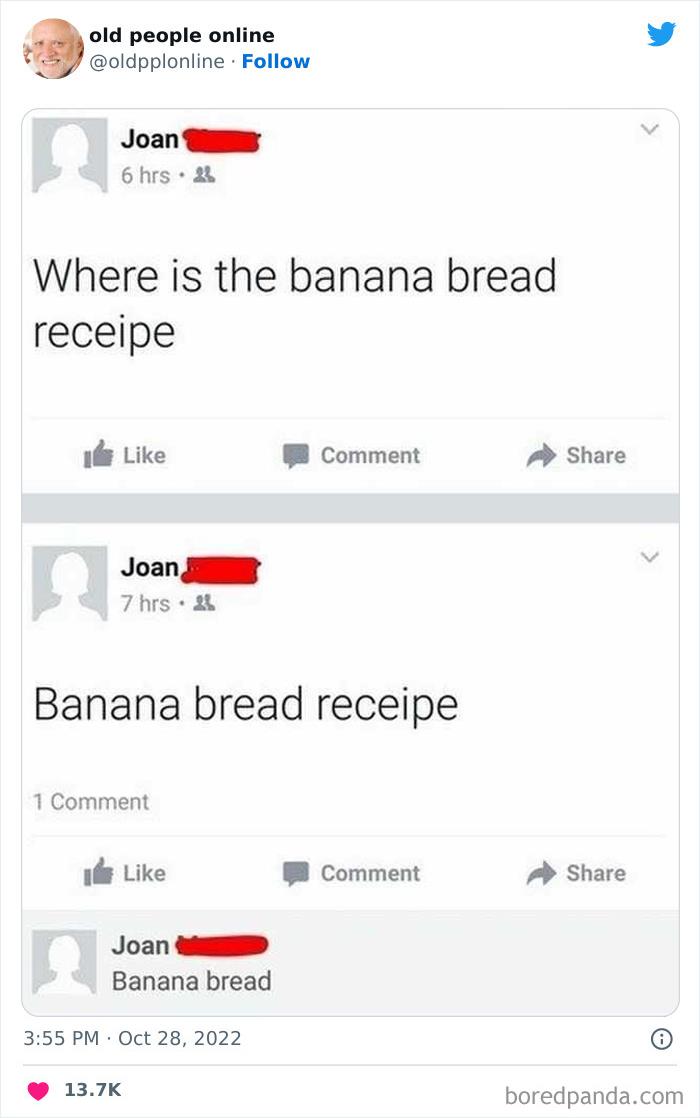The image size is (700, 1118).
Task: Open the tweet timestamp Oct 28, 2022
Action: tap(133, 1038)
